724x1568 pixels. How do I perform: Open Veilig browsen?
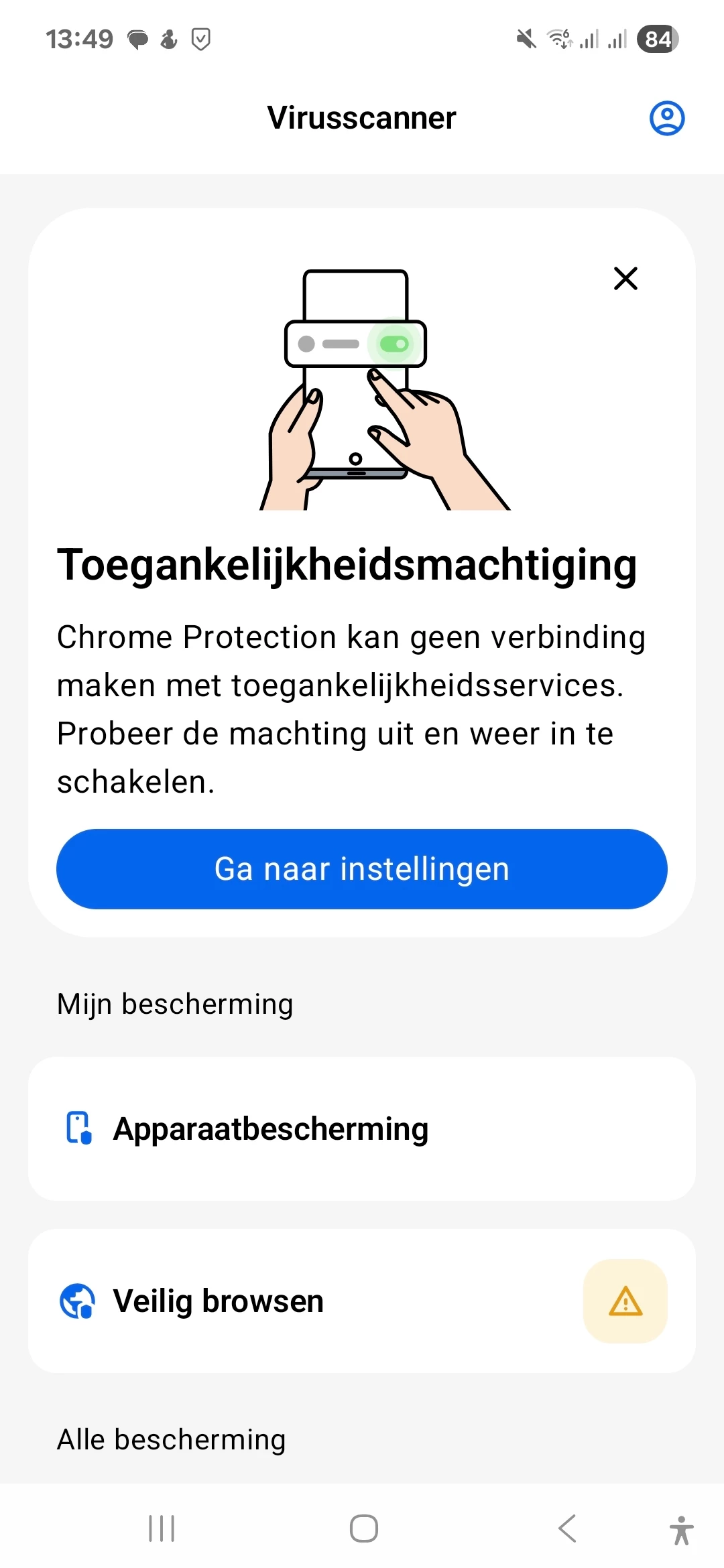tap(302, 1301)
